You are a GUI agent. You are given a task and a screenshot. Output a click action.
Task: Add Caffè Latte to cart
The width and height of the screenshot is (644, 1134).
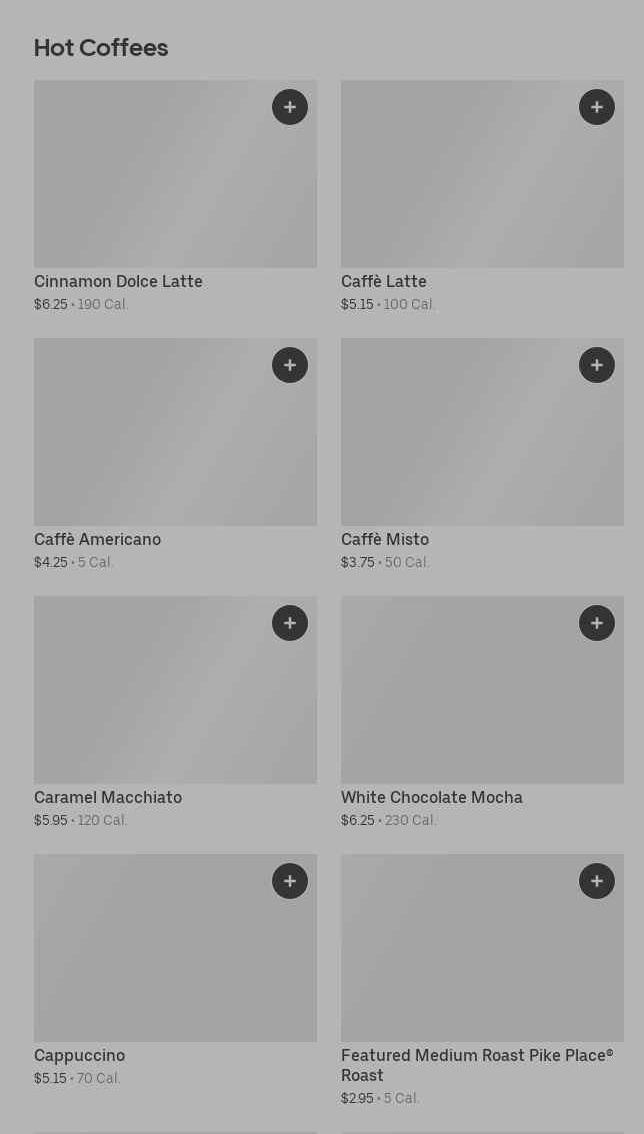pos(597,107)
